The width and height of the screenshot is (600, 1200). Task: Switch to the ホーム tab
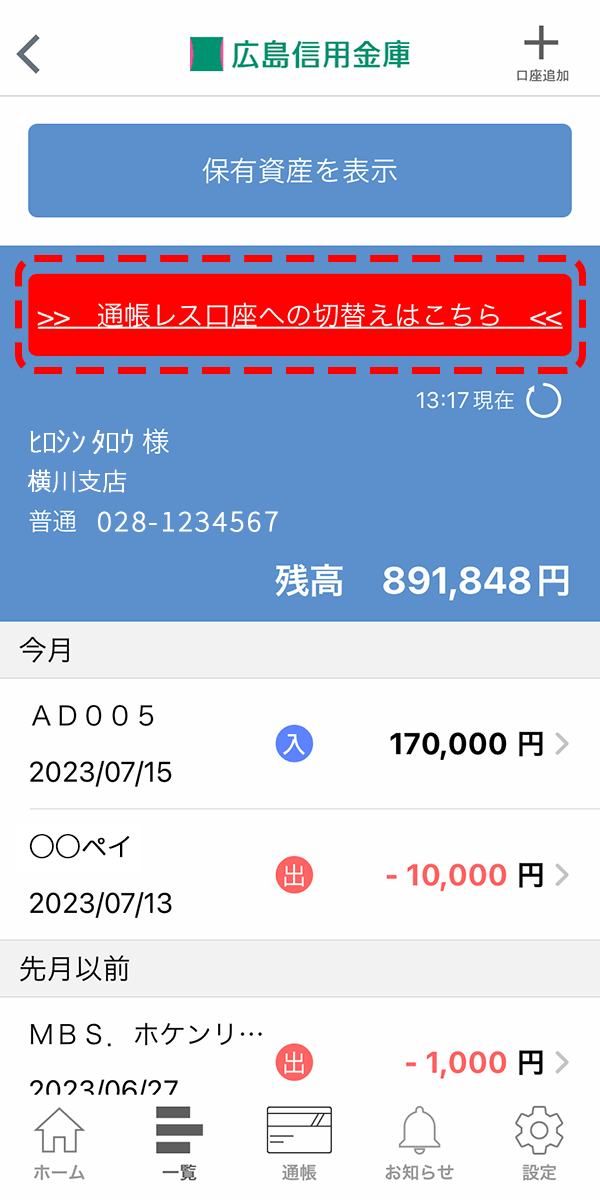pyautogui.click(x=60, y=1144)
